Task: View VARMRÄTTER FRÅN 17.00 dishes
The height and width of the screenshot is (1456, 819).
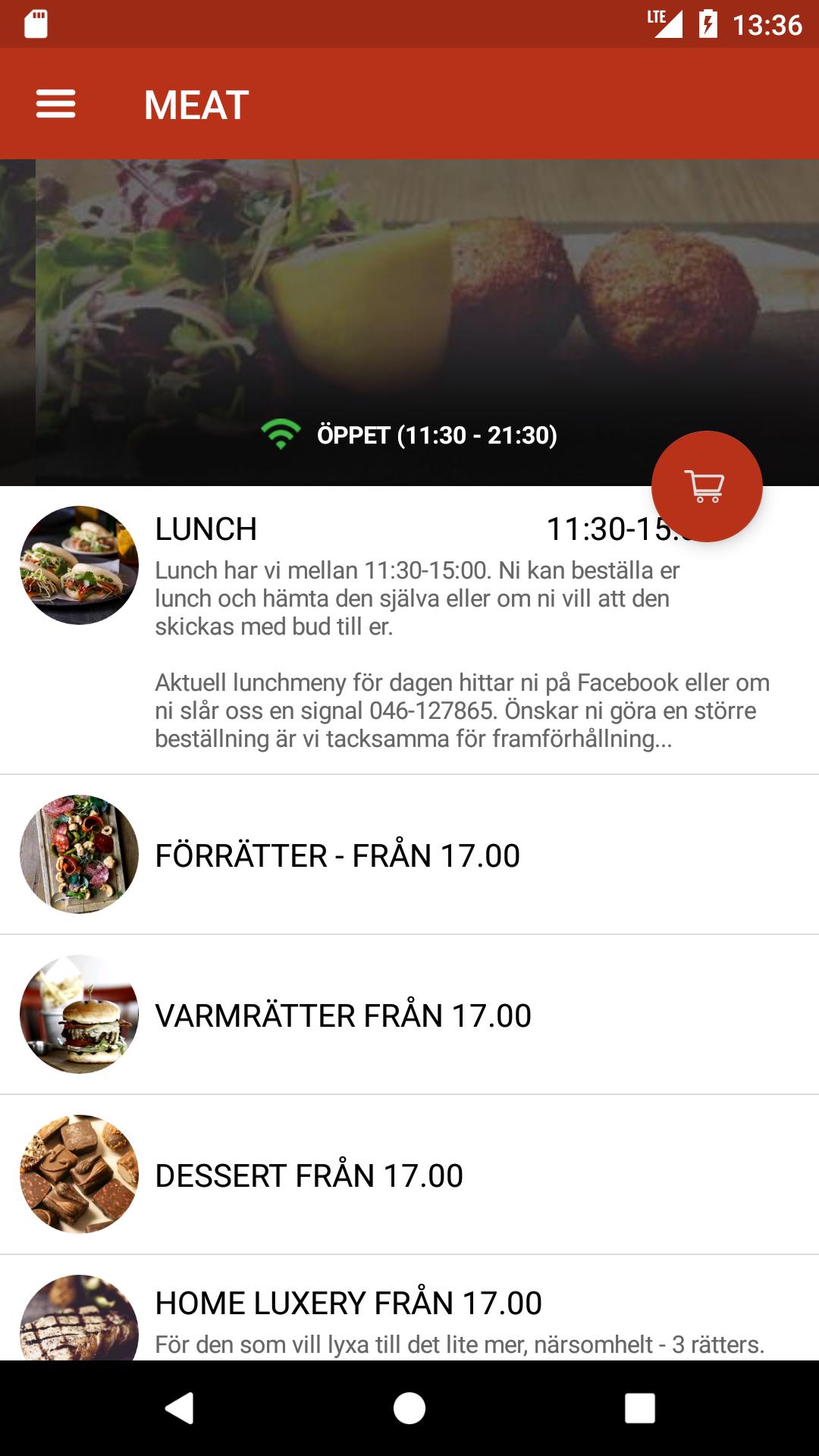Action: (x=409, y=1015)
